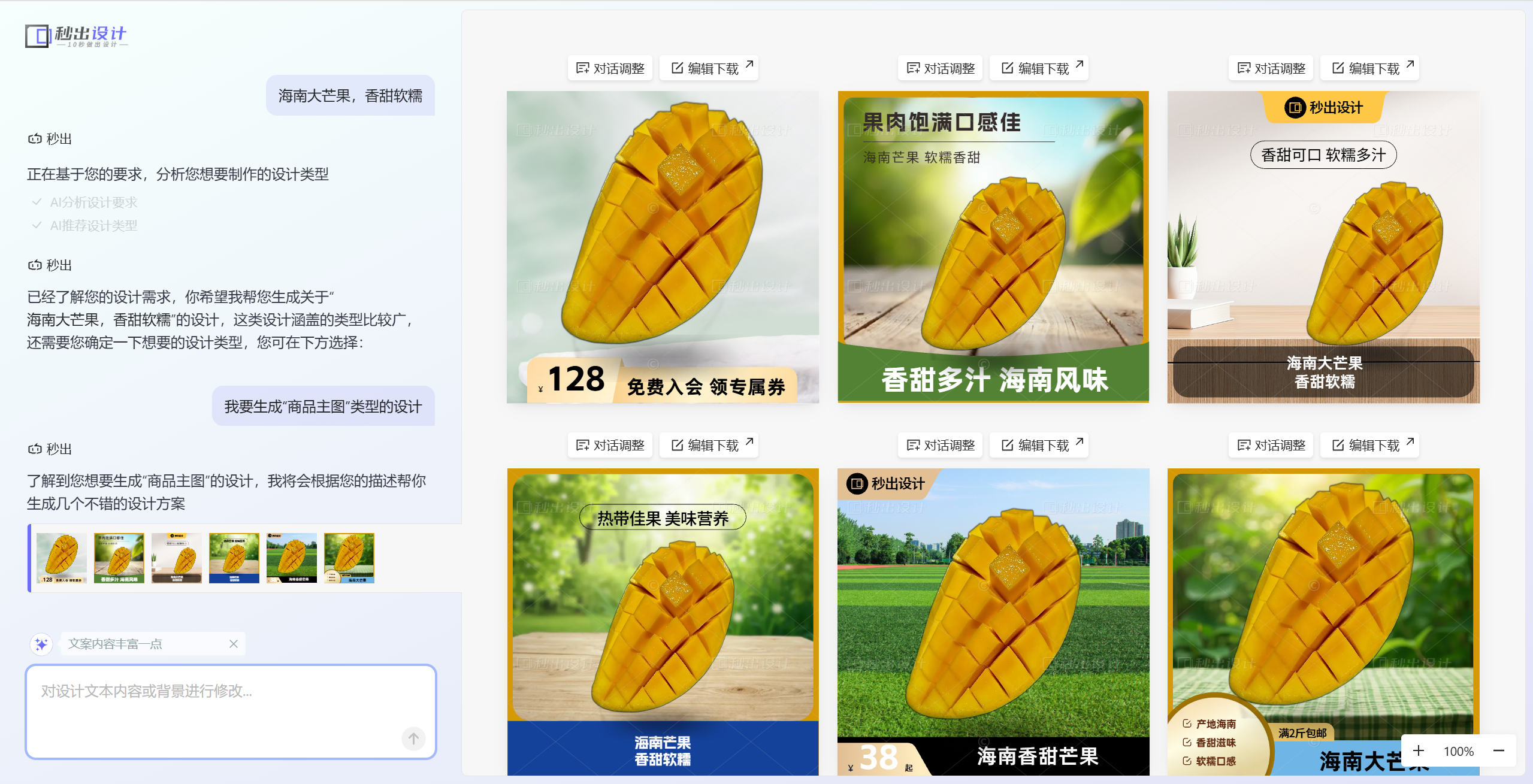
Task: Tap 对话调整 above the 果肉饱满口感佳 design
Action: tap(940, 68)
